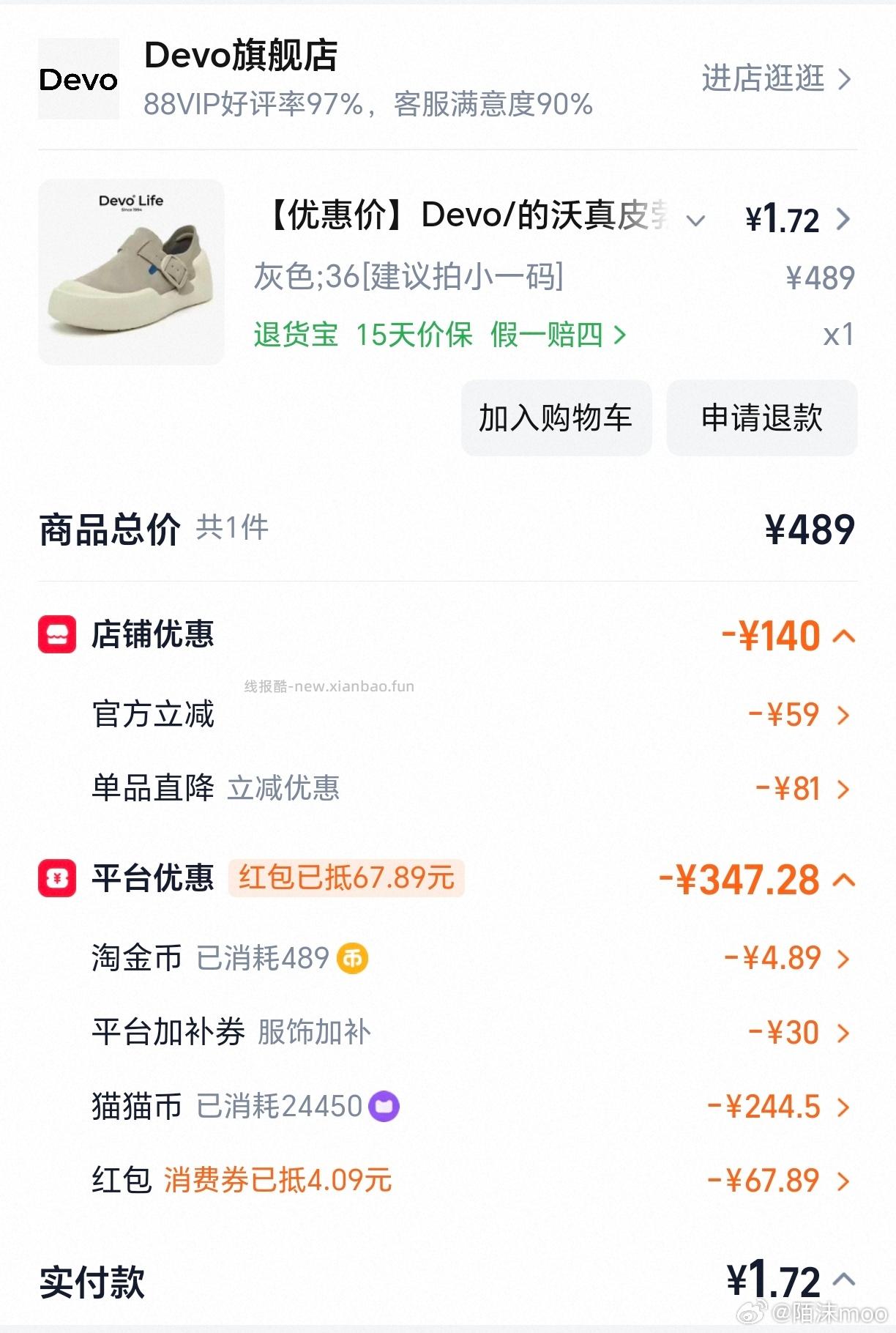Collapse the 平台优惠 discount section
This screenshot has height=1333, width=896.
pos(842,879)
